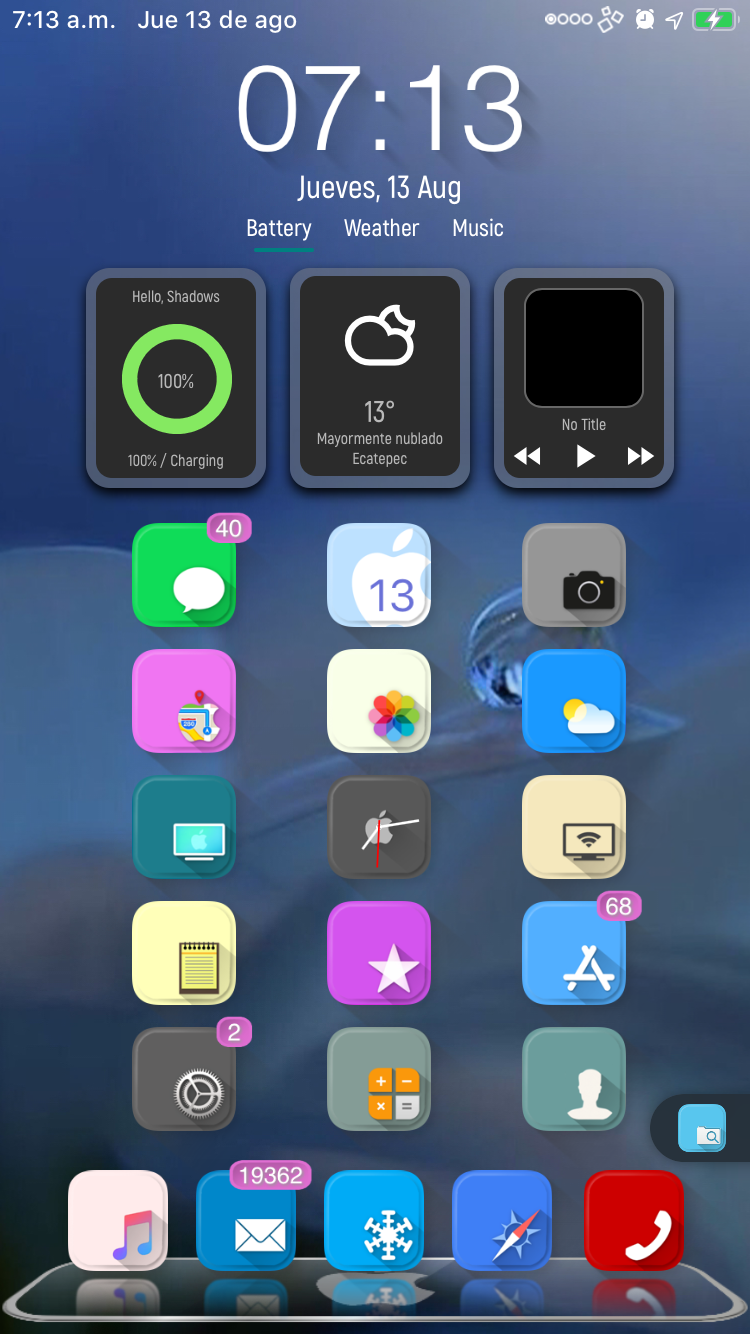Screen dimensions: 750x1334
Task: Open the Settings app
Action: tap(184, 1079)
